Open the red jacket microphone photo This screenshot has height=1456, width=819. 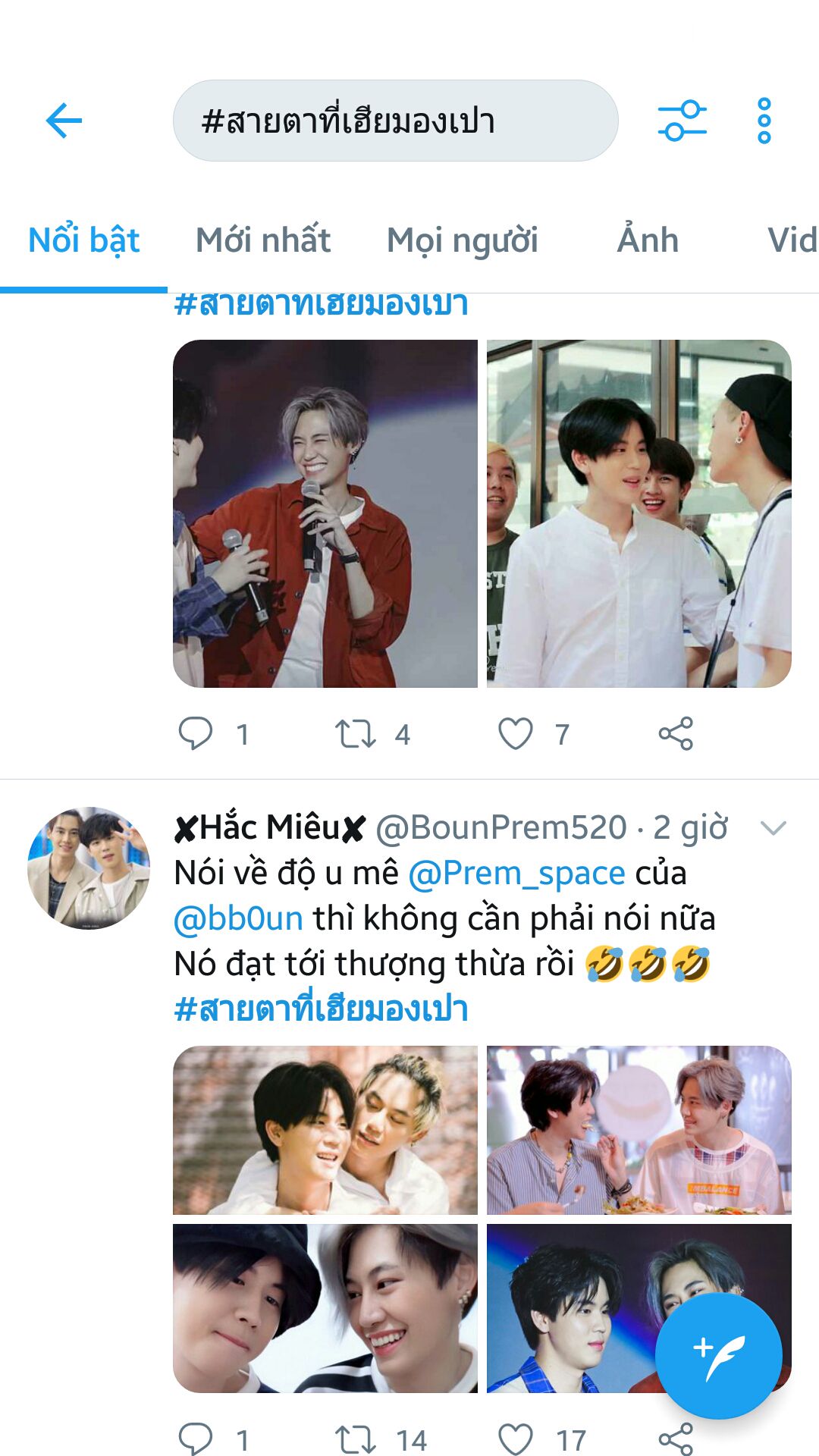pyautogui.click(x=325, y=513)
